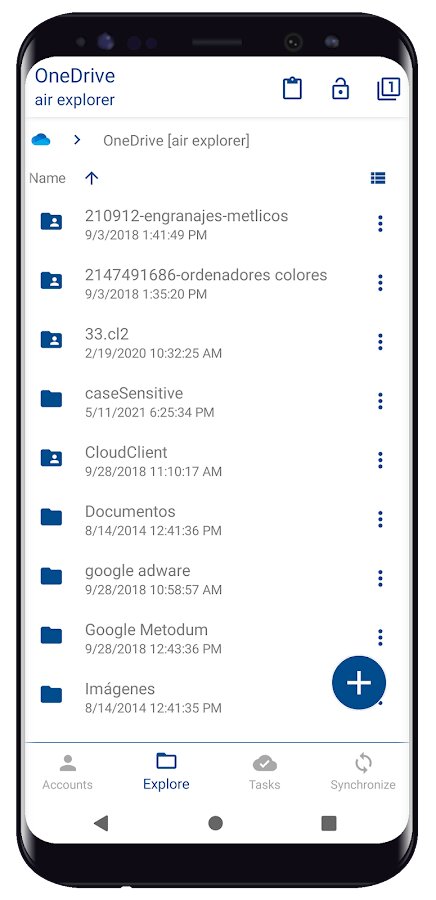Viewport: 436px width, 900px height.
Task: Switch to the Tasks tab
Action: 264,772
